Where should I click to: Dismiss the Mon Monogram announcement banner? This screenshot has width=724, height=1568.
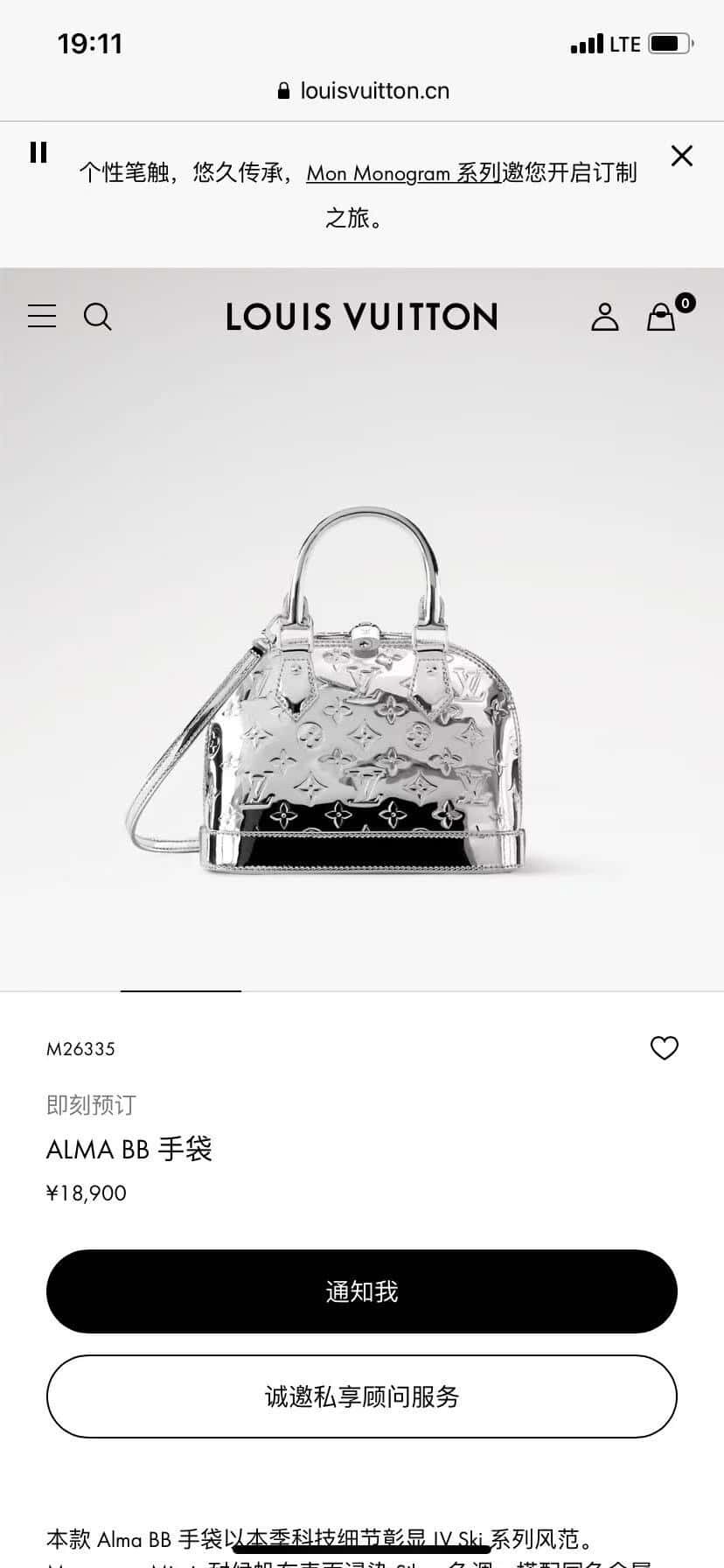coord(681,156)
